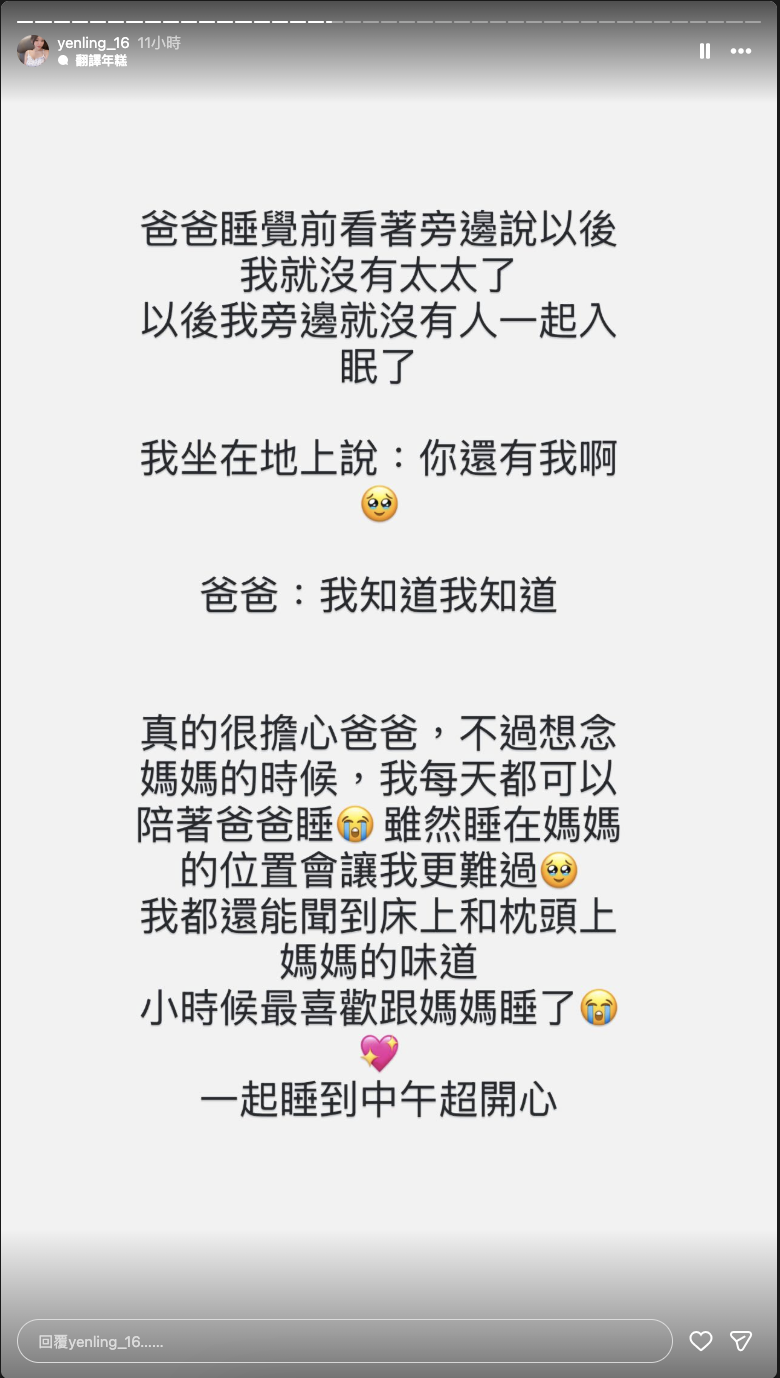Screen dimensions: 780x1378
Task: Tap the yenling_16 username
Action: tap(93, 43)
